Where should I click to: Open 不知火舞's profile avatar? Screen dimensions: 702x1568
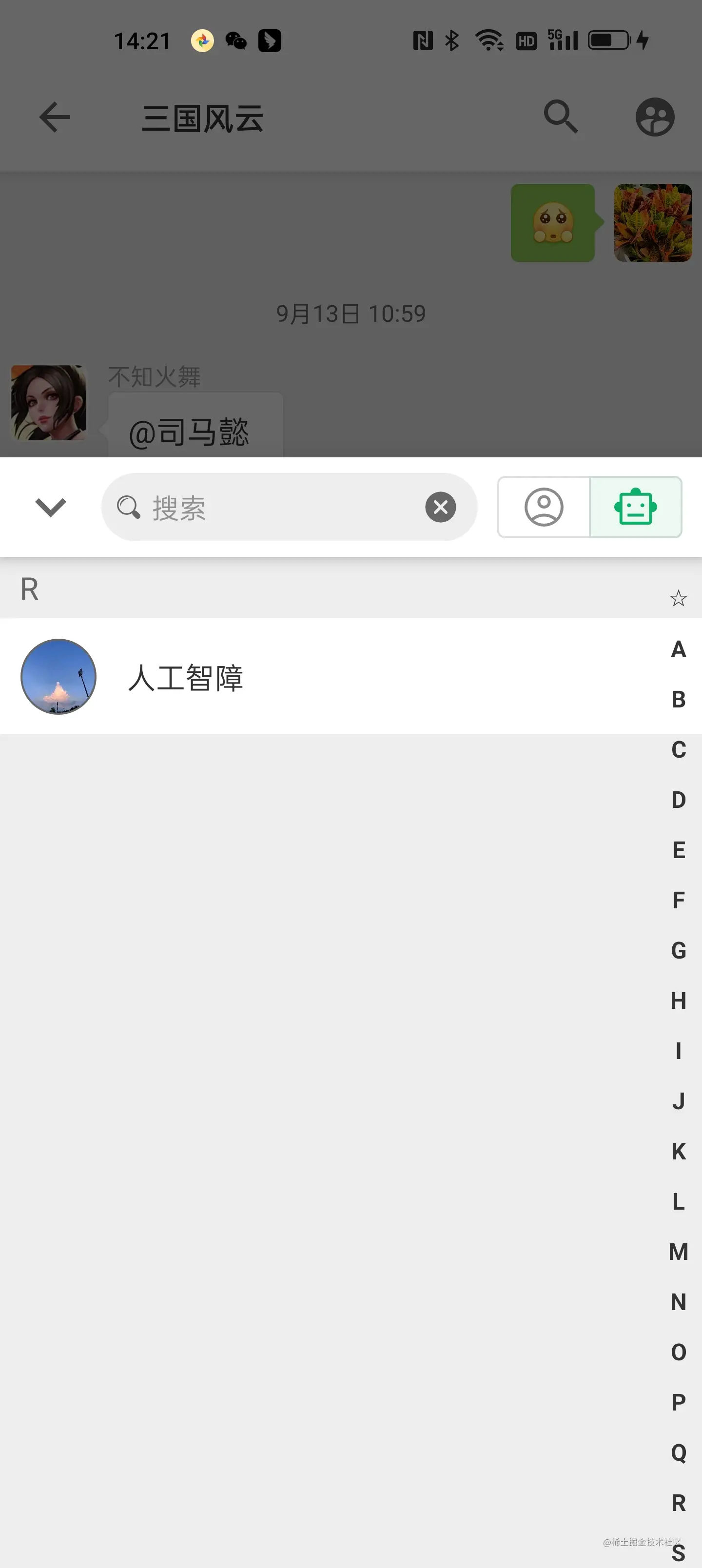pyautogui.click(x=48, y=403)
